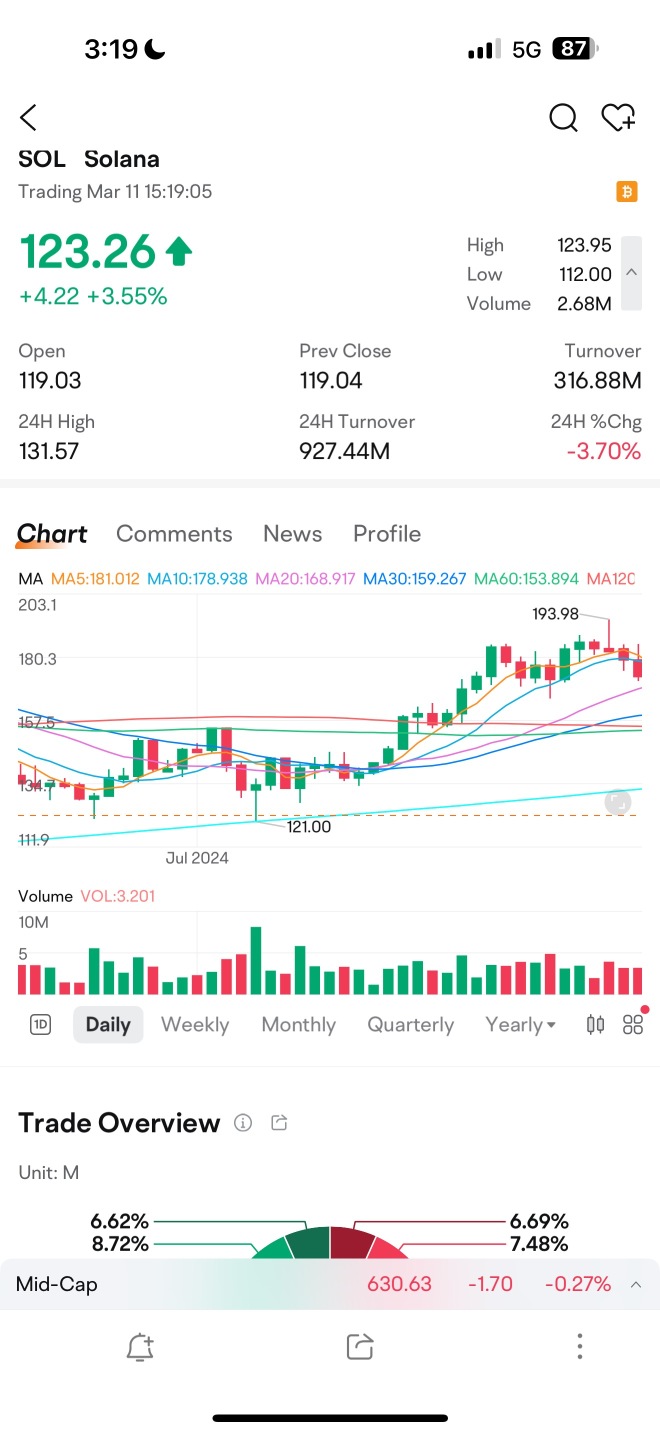Collapse the High Low Volume details
The height and width of the screenshot is (1434, 660).
[x=631, y=273]
